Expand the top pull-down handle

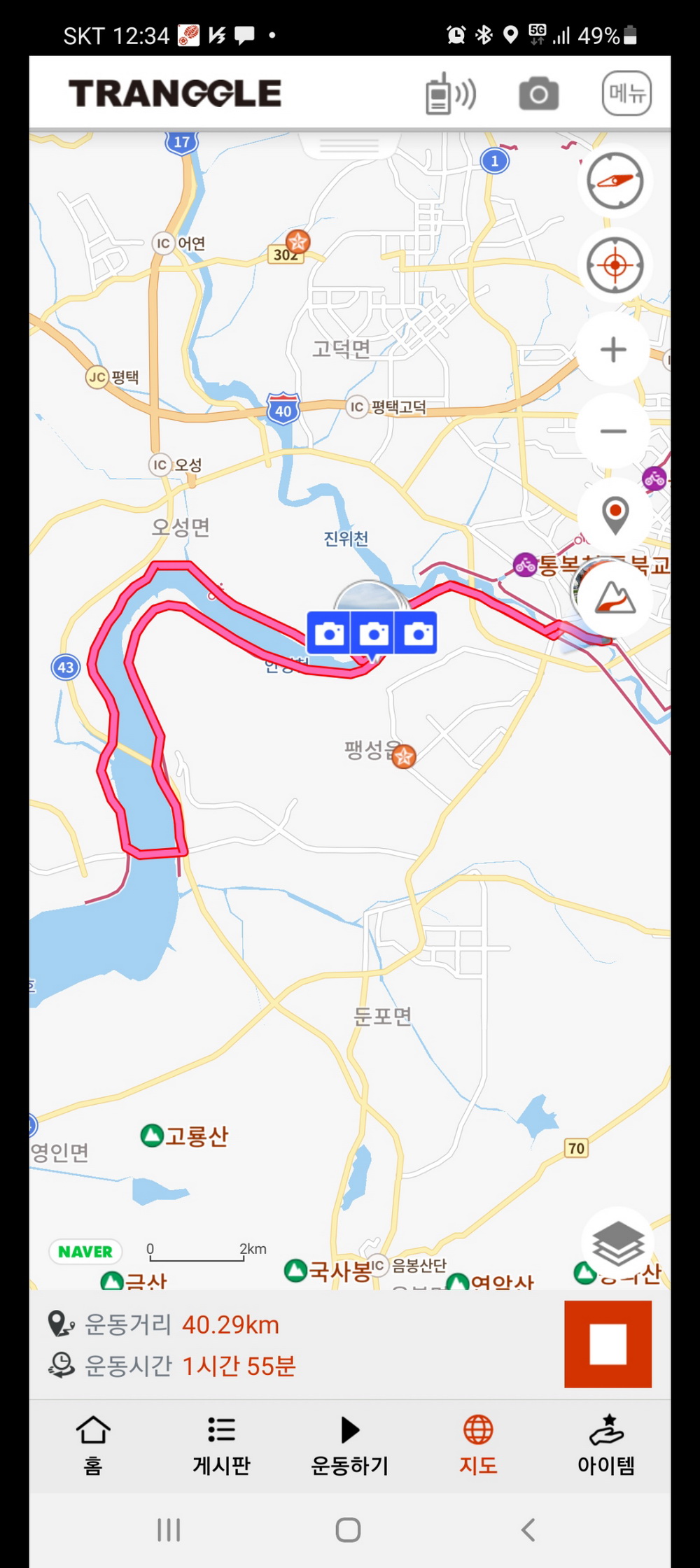pos(349,146)
